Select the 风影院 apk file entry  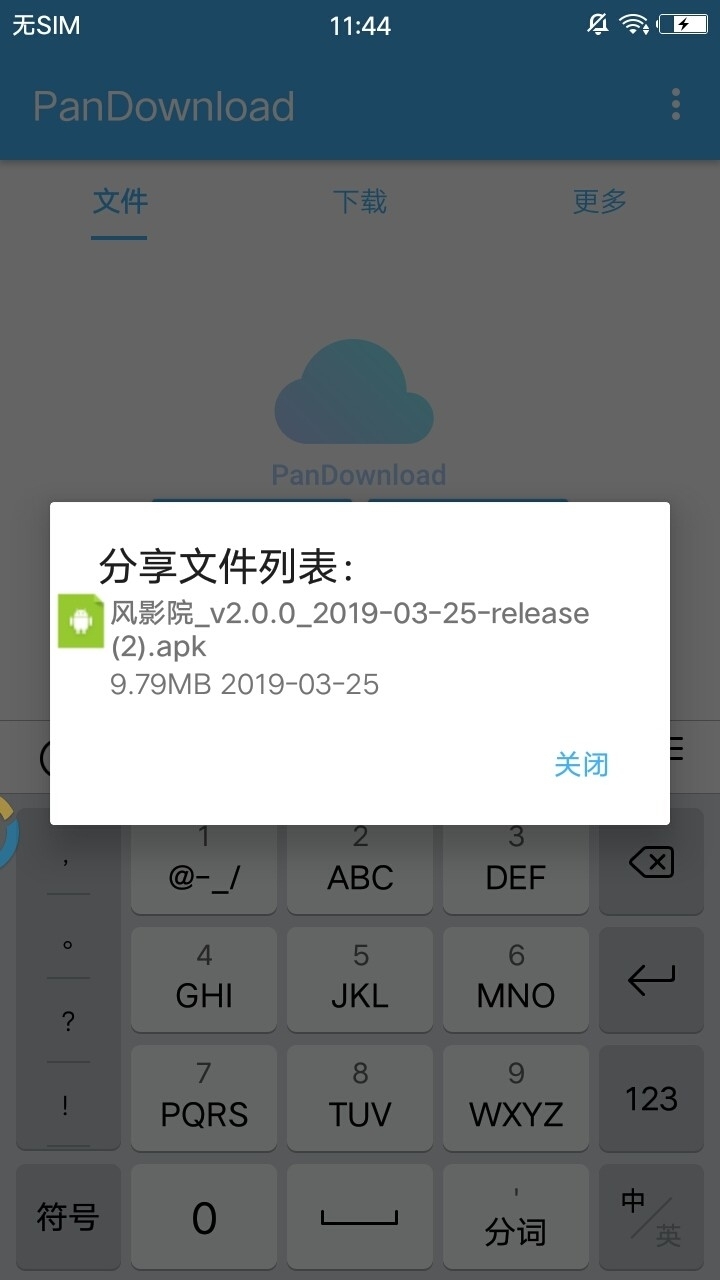tap(350, 633)
